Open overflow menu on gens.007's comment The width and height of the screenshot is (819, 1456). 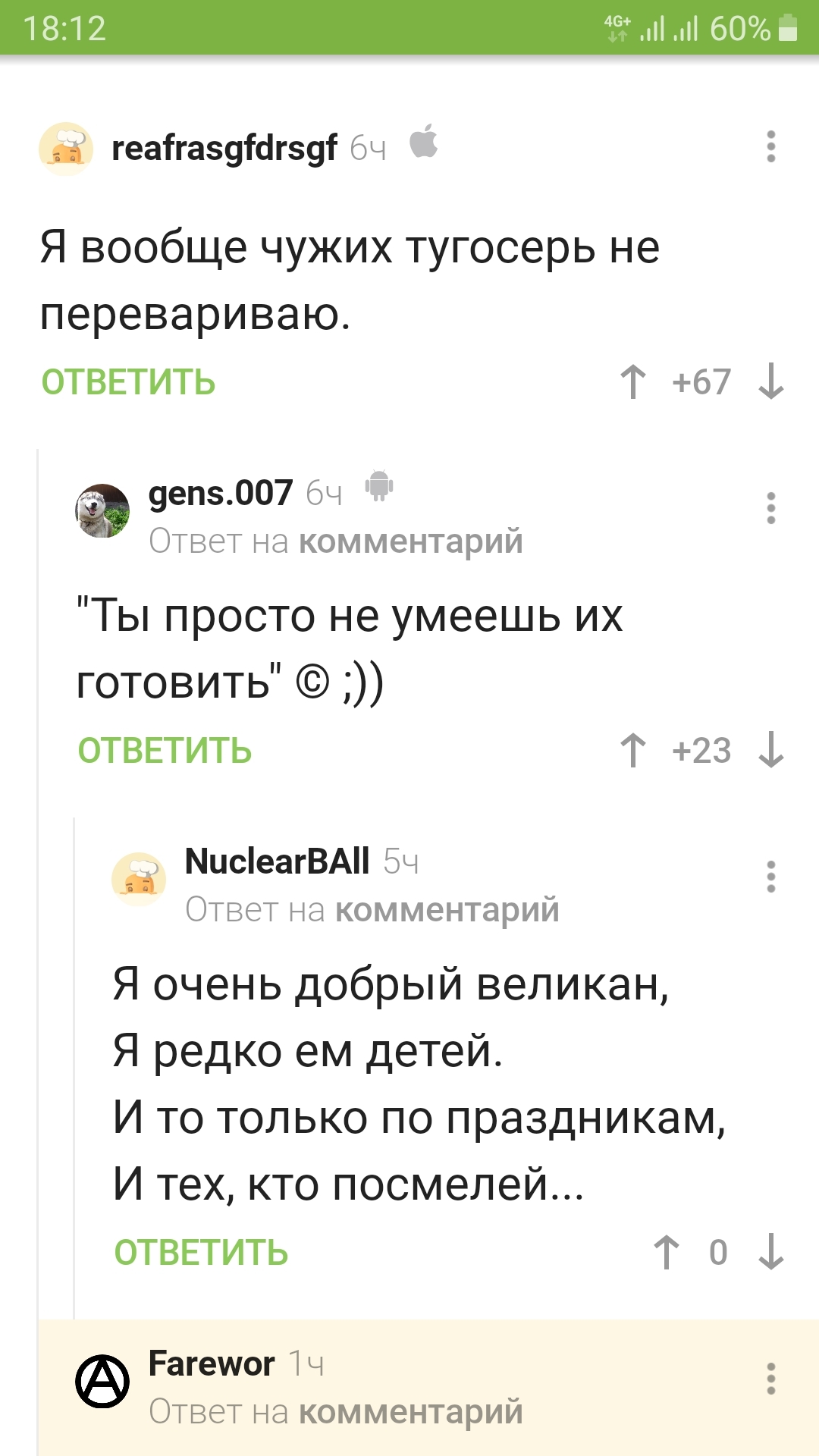[770, 508]
